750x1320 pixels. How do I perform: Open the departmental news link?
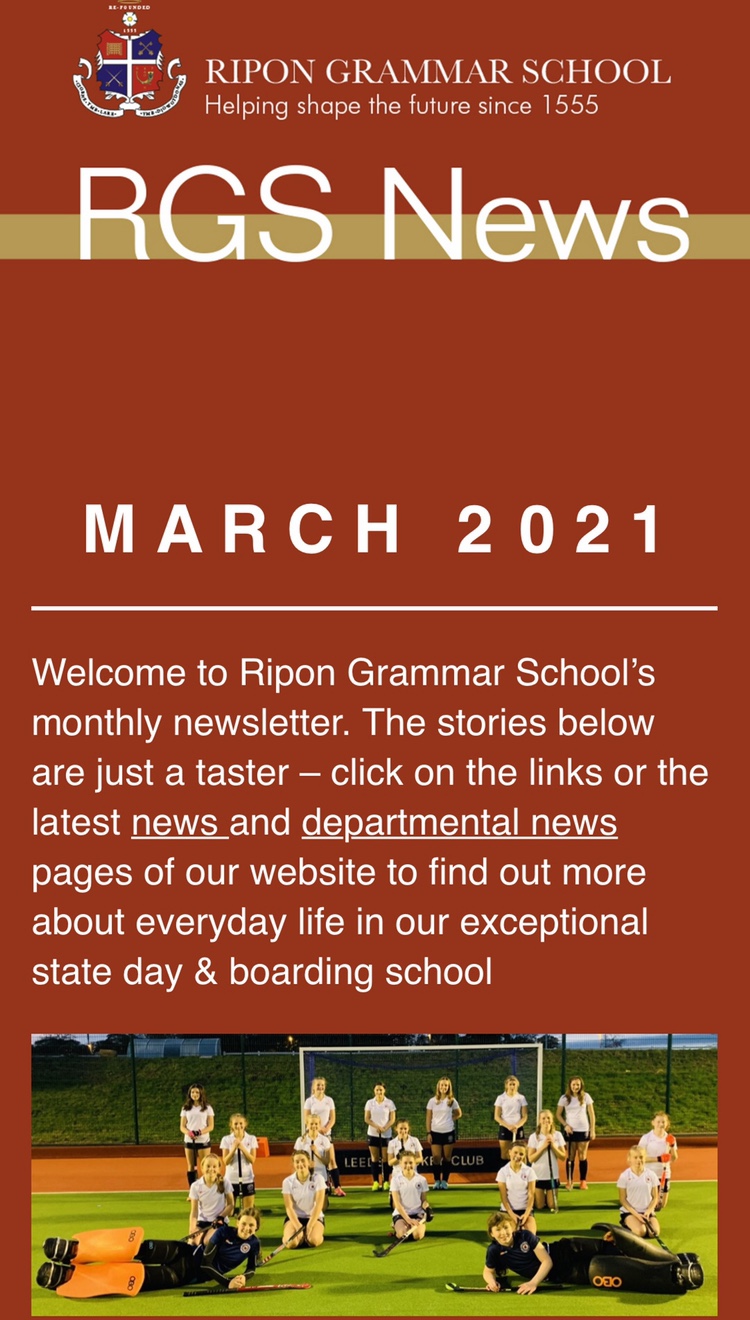(459, 823)
